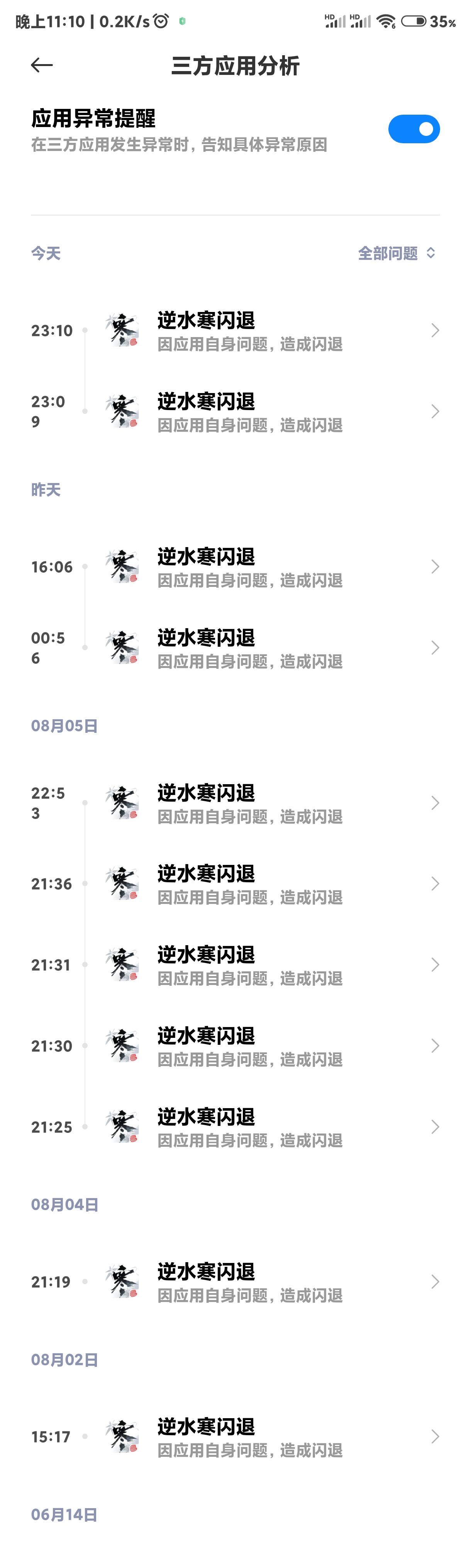Go back from 三方应用分析 page
The height and width of the screenshot is (1568, 471).
pyautogui.click(x=42, y=65)
